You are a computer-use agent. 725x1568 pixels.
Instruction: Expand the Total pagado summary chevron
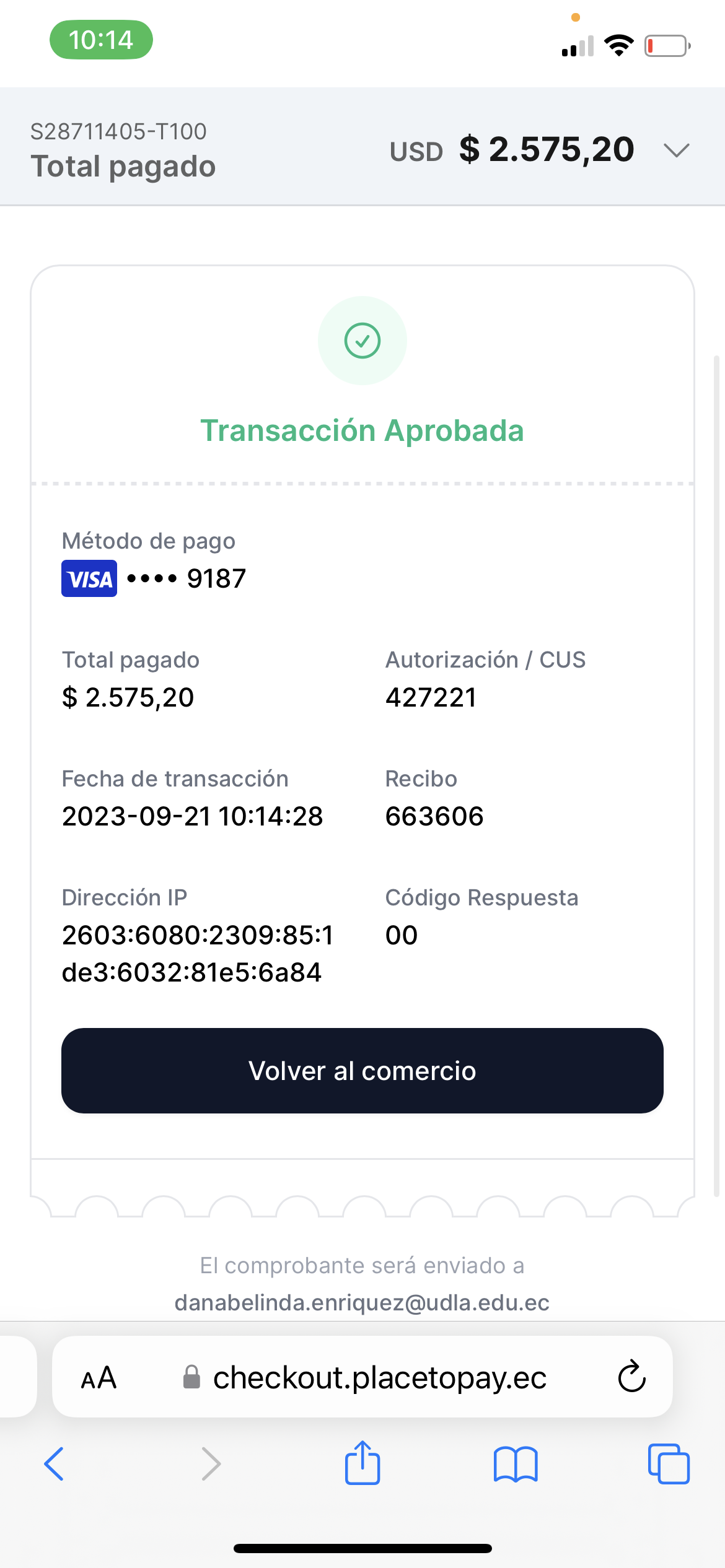point(676,150)
